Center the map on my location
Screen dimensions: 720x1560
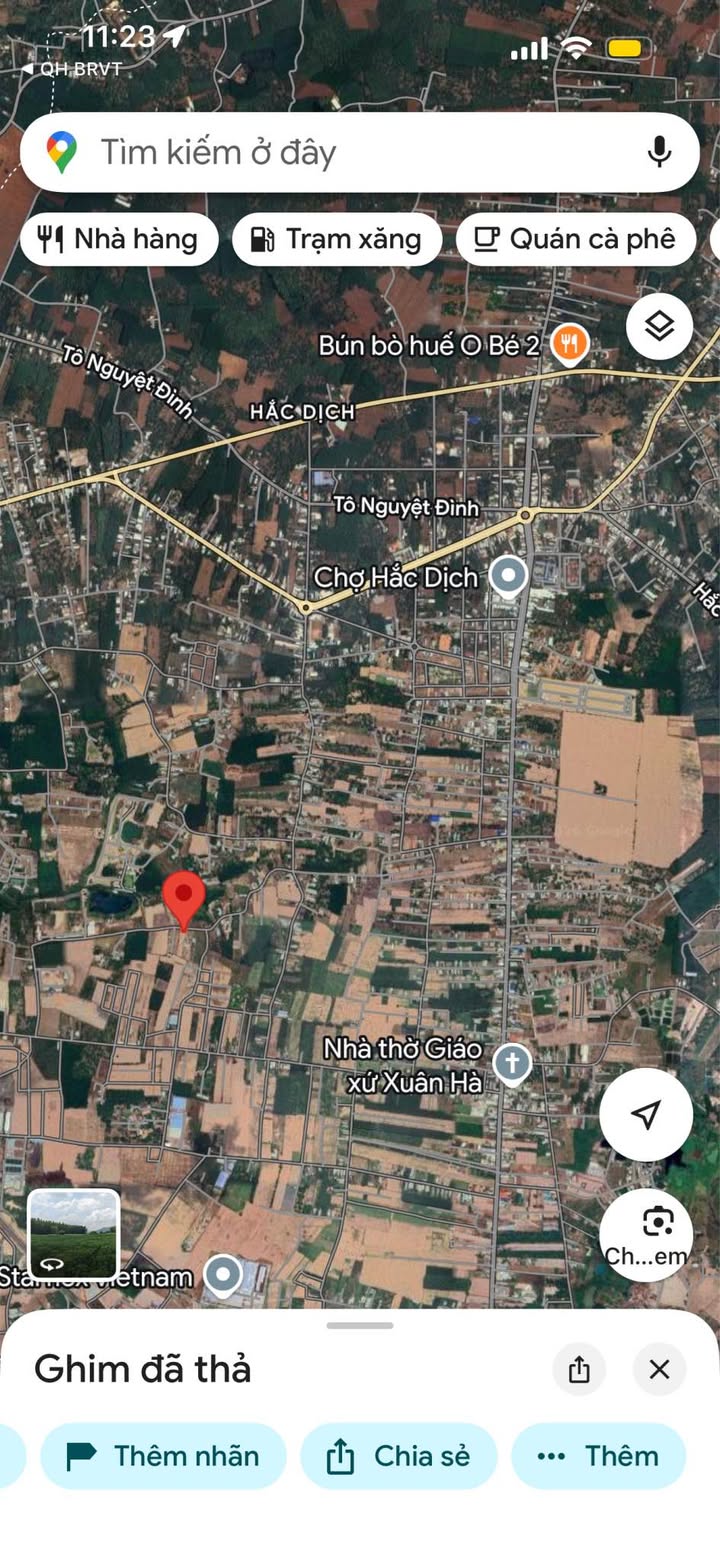coord(646,1114)
